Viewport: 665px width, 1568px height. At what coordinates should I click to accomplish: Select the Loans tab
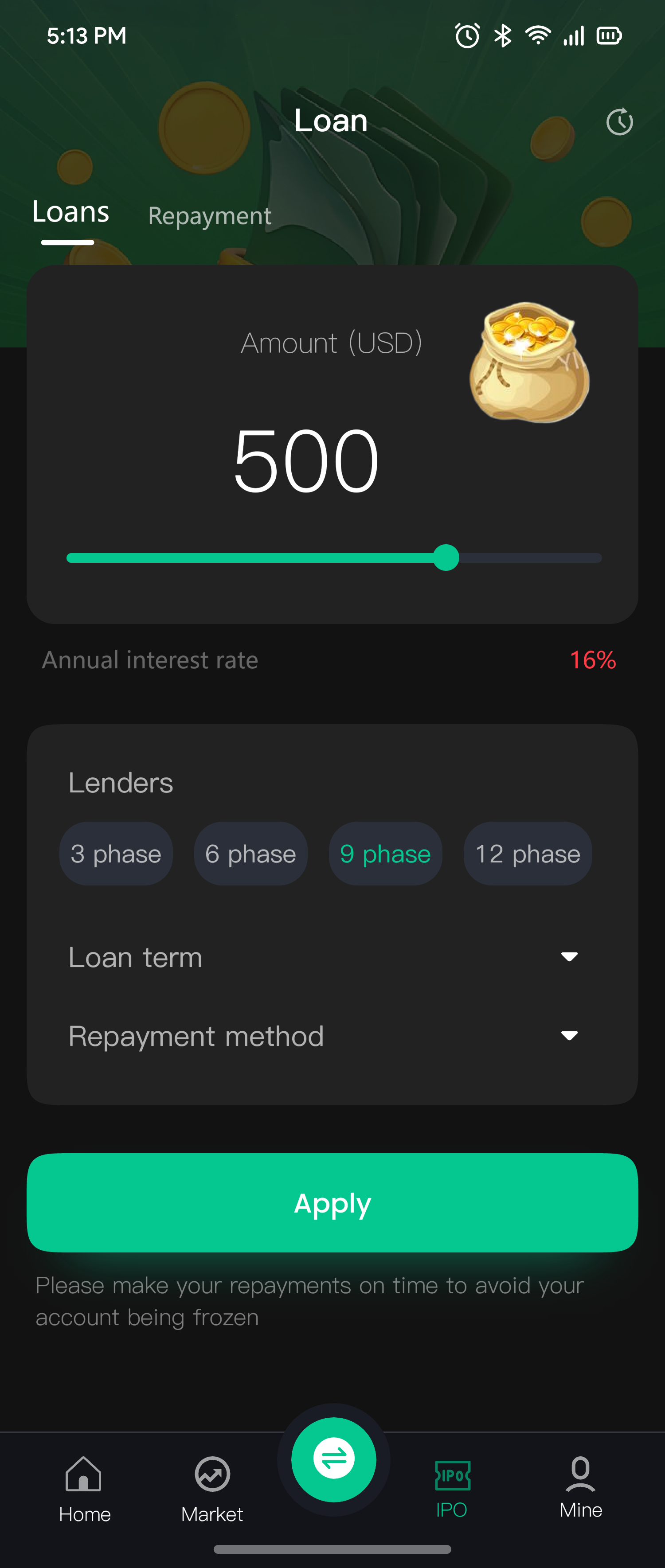tap(70, 213)
